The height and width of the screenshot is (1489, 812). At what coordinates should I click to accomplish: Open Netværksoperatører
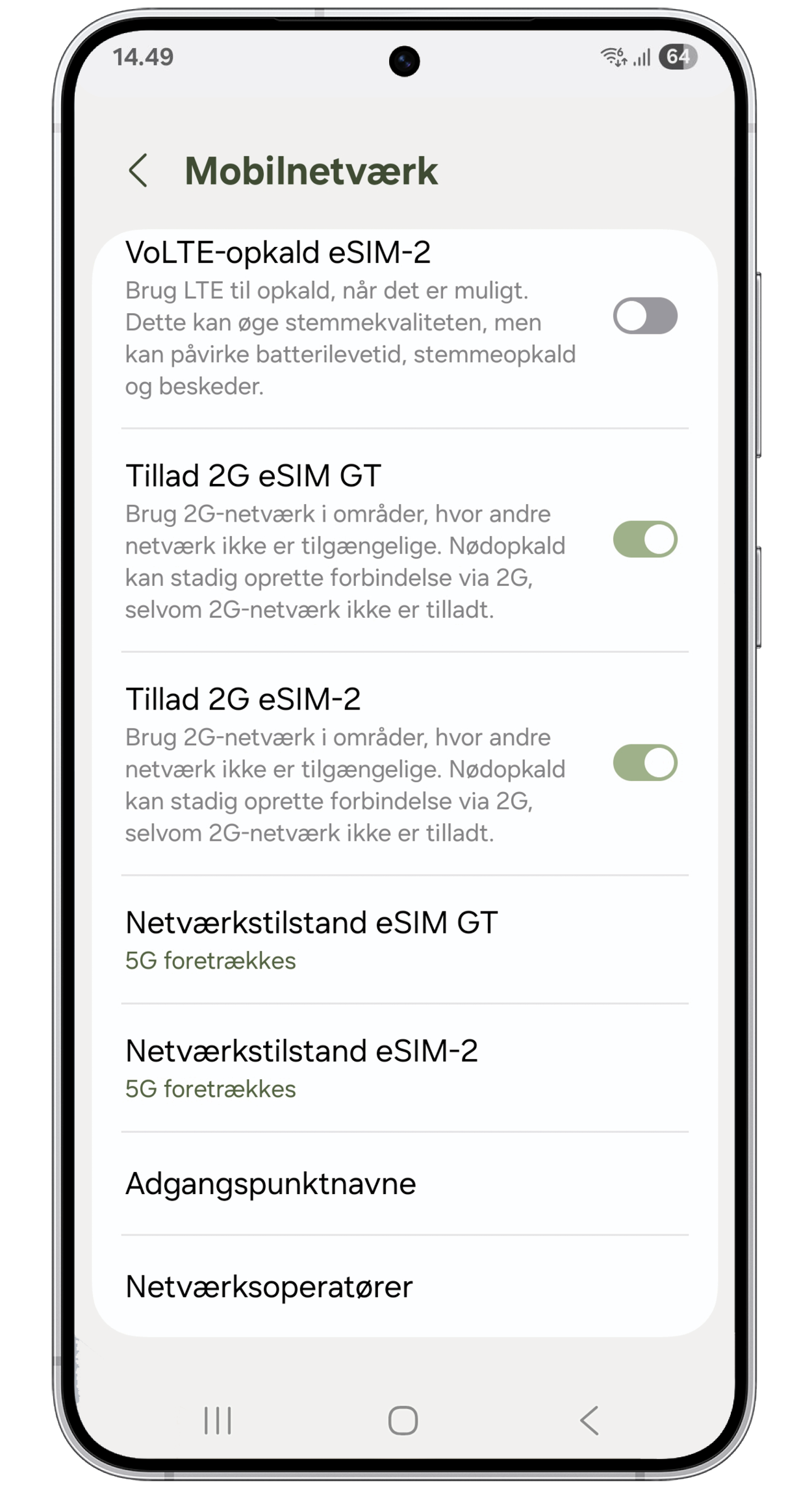coord(403,1287)
